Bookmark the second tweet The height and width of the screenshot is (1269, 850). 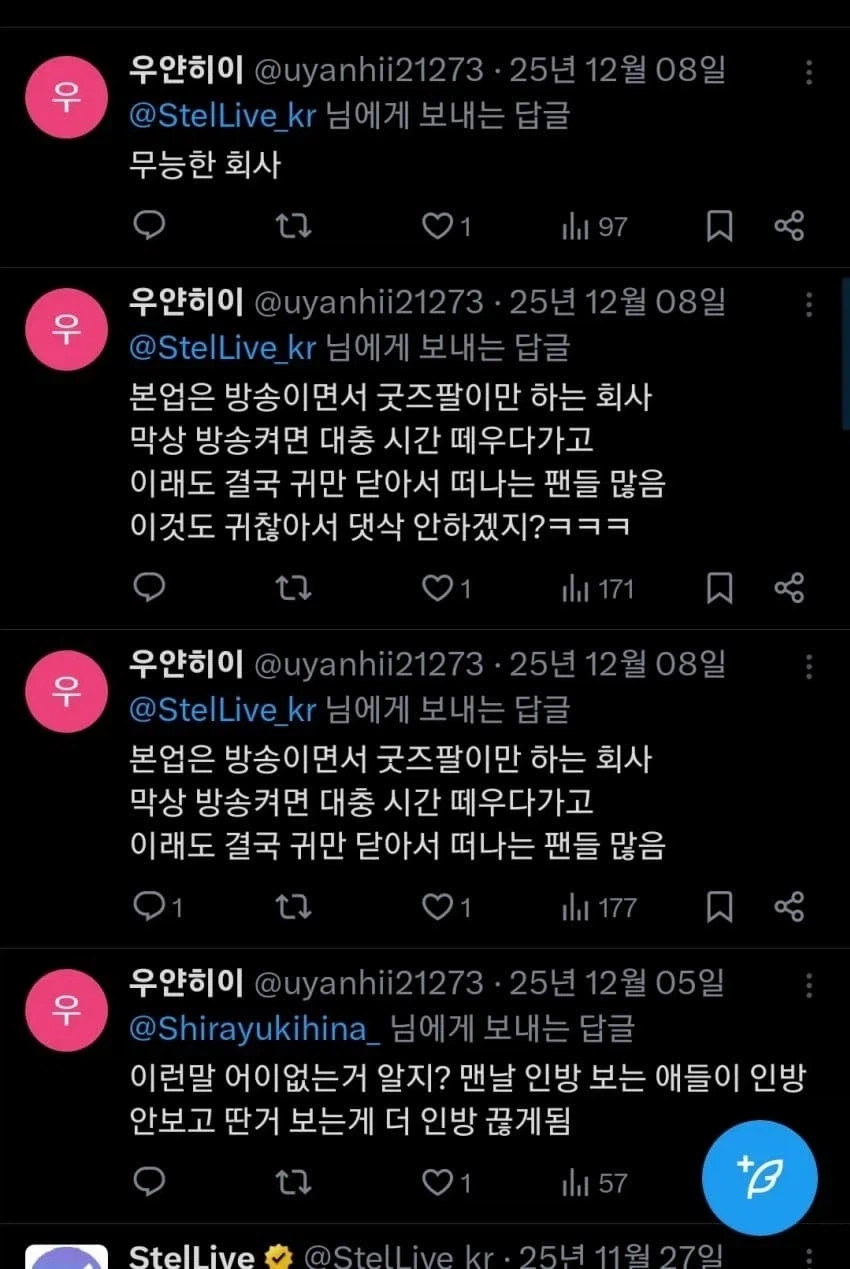tap(719, 588)
